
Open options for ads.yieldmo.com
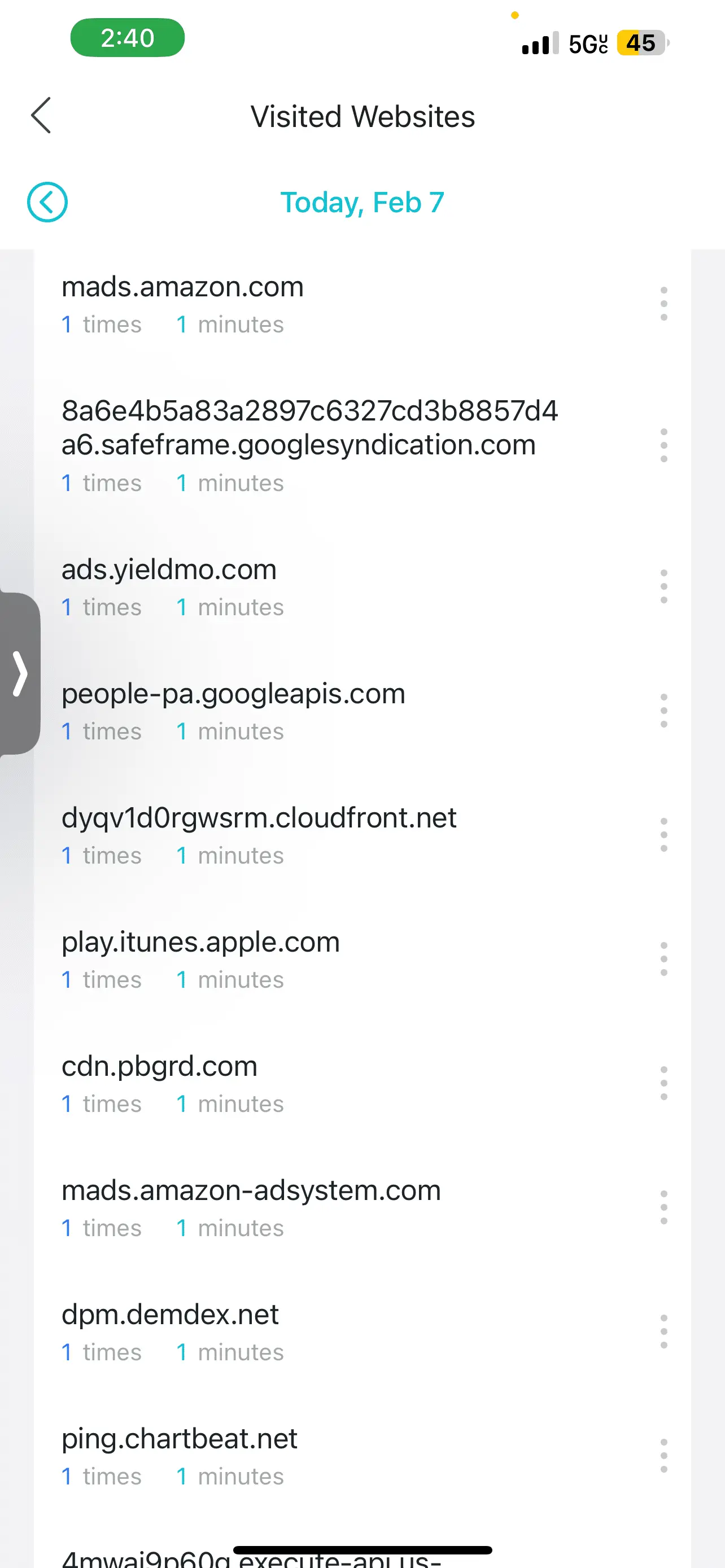coord(663,587)
